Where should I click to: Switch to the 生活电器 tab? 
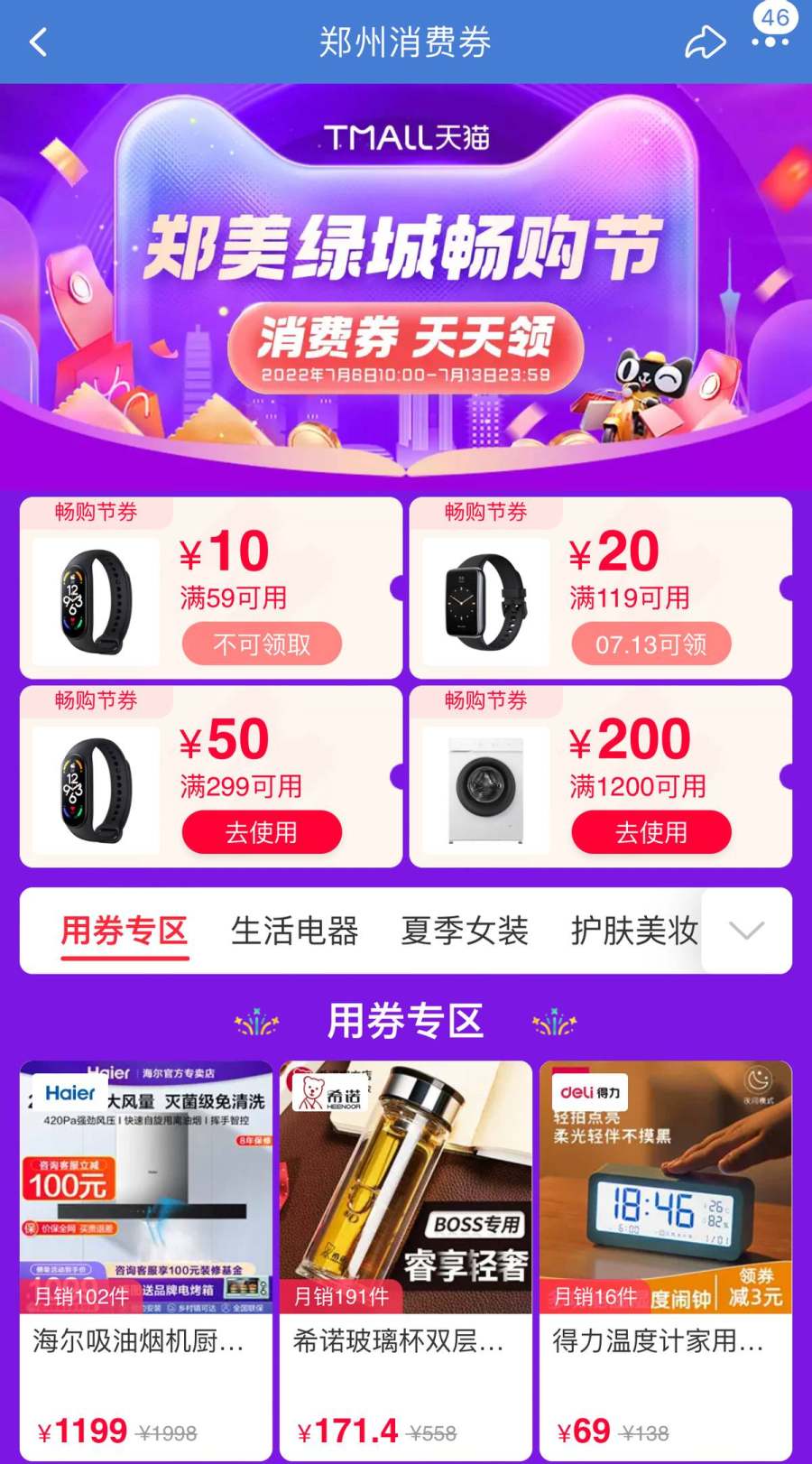(294, 931)
